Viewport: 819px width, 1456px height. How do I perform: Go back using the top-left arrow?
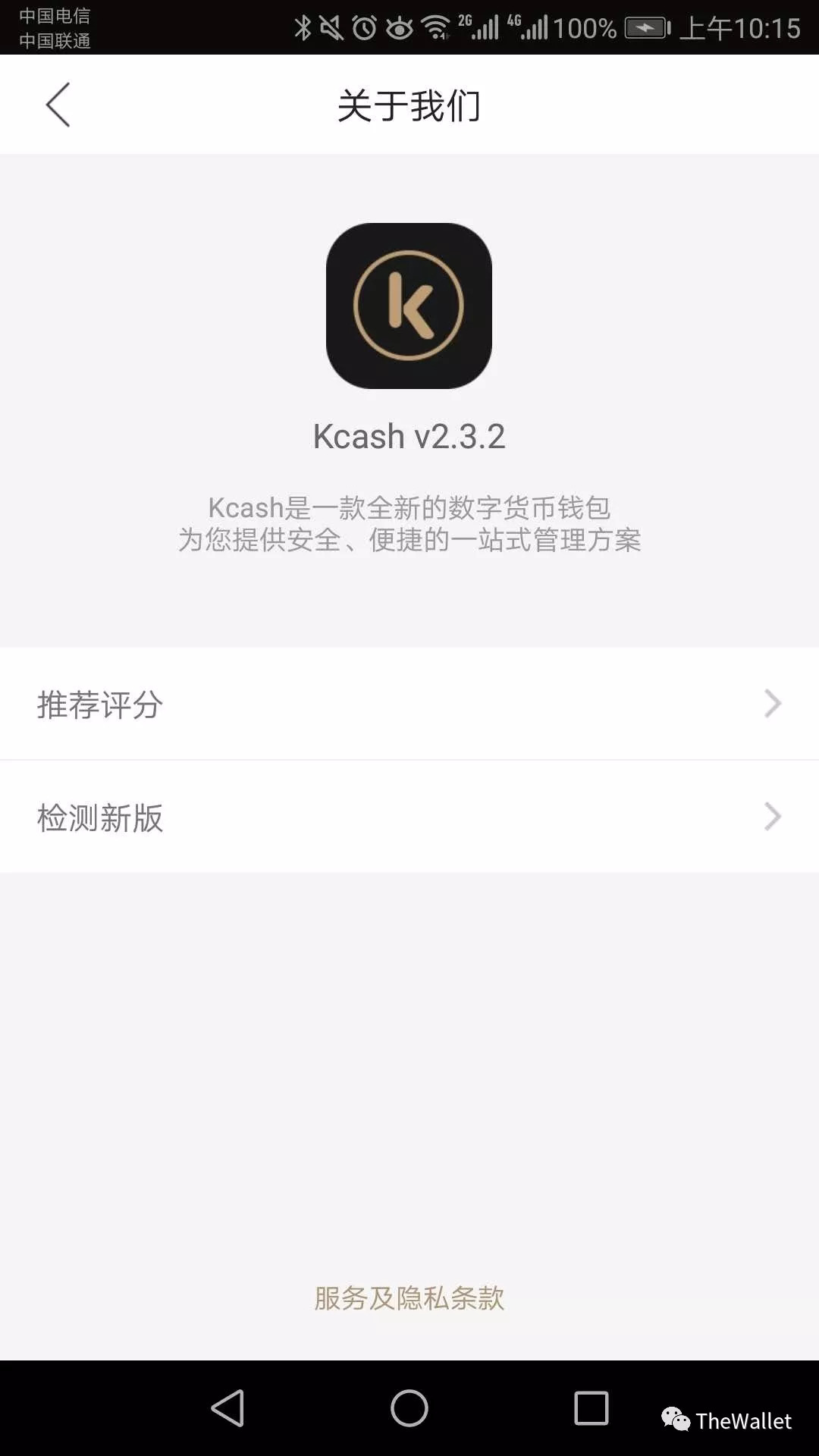[58, 105]
